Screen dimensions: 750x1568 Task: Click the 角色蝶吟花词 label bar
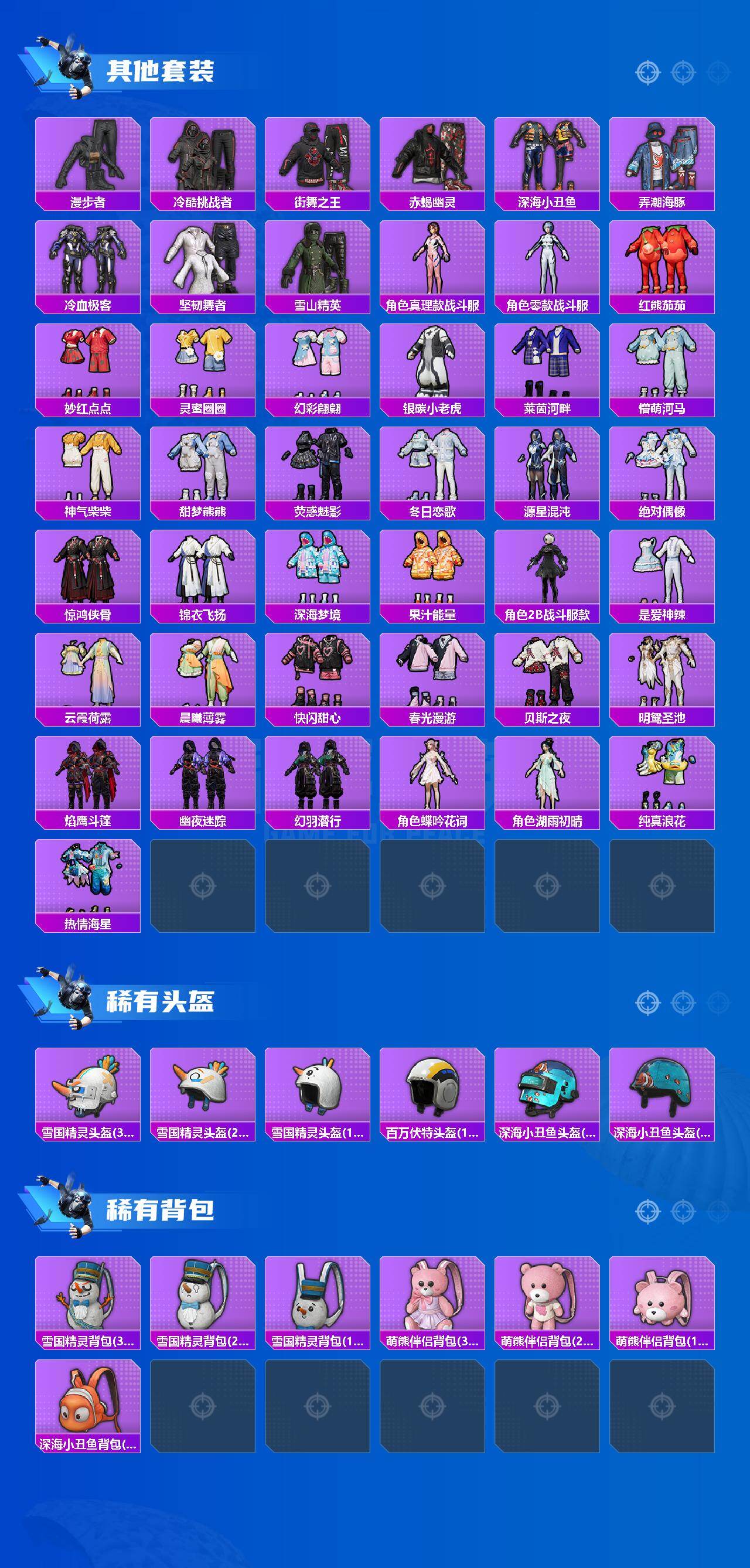(433, 819)
